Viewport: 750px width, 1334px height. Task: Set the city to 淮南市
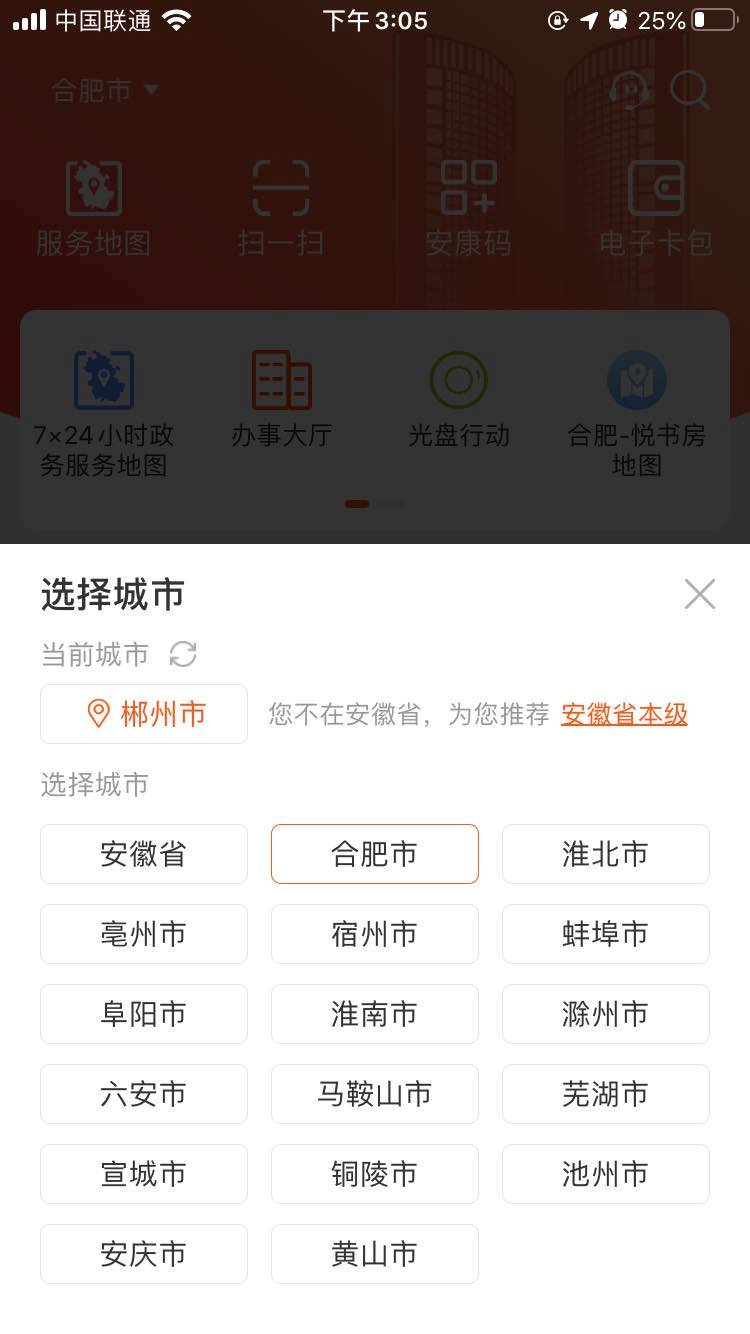click(375, 1014)
